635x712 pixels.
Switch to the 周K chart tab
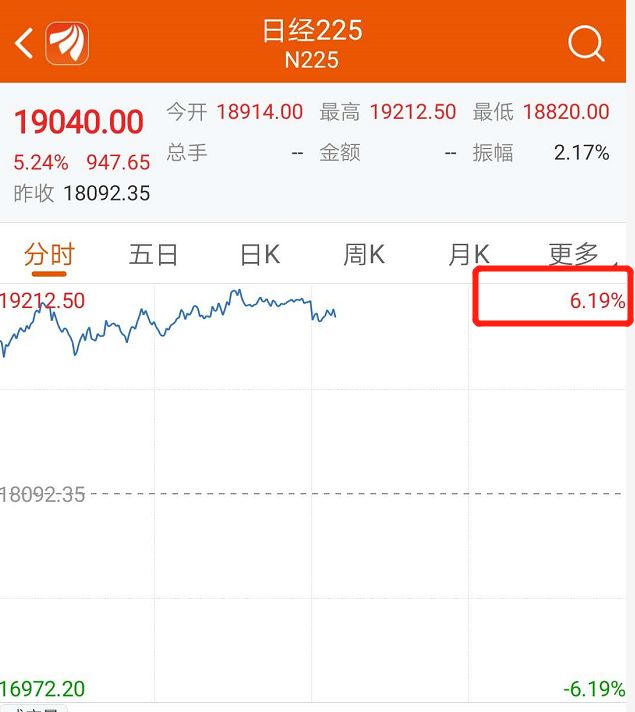(x=363, y=255)
